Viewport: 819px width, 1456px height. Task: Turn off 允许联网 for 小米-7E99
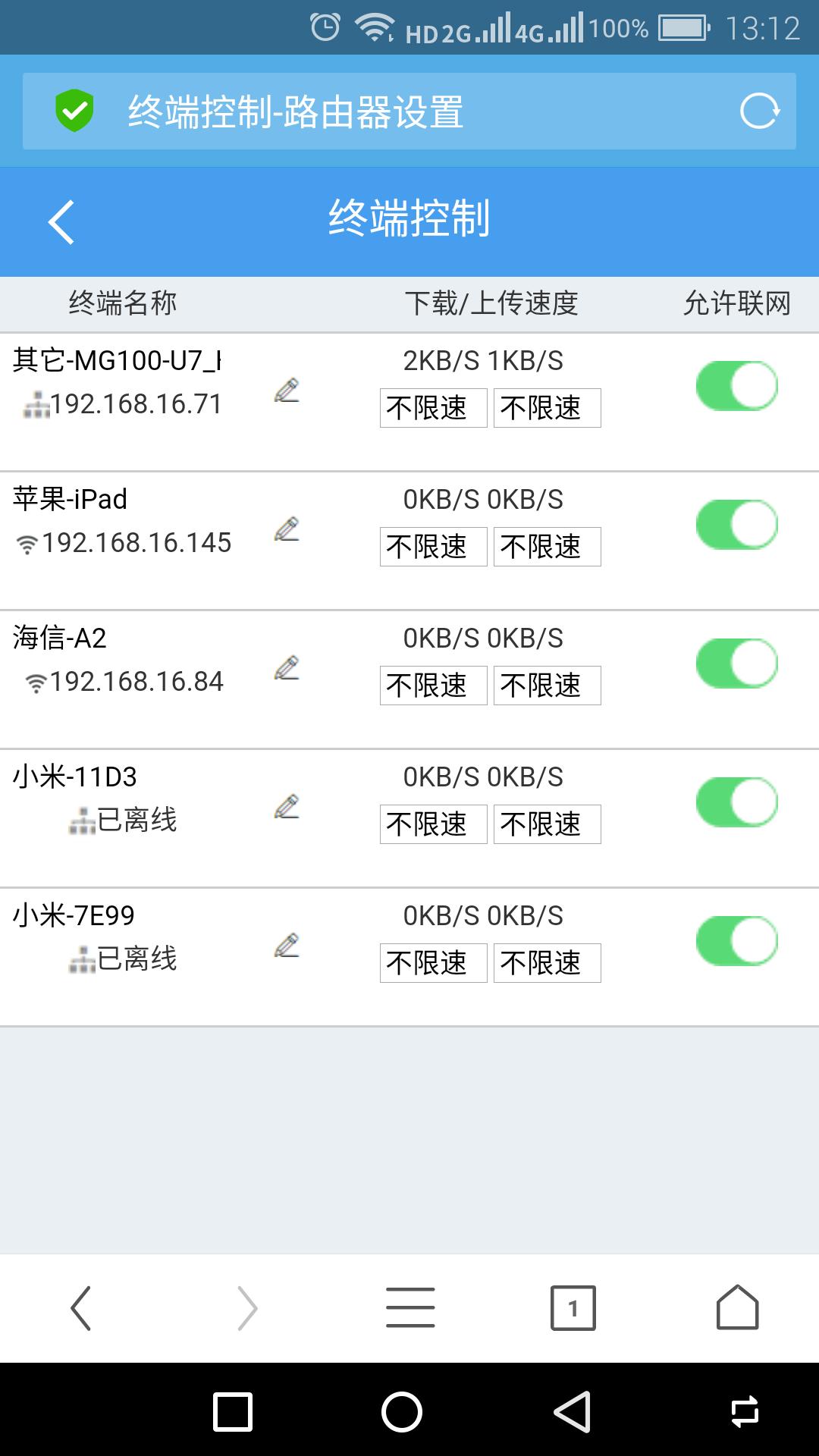pos(736,940)
